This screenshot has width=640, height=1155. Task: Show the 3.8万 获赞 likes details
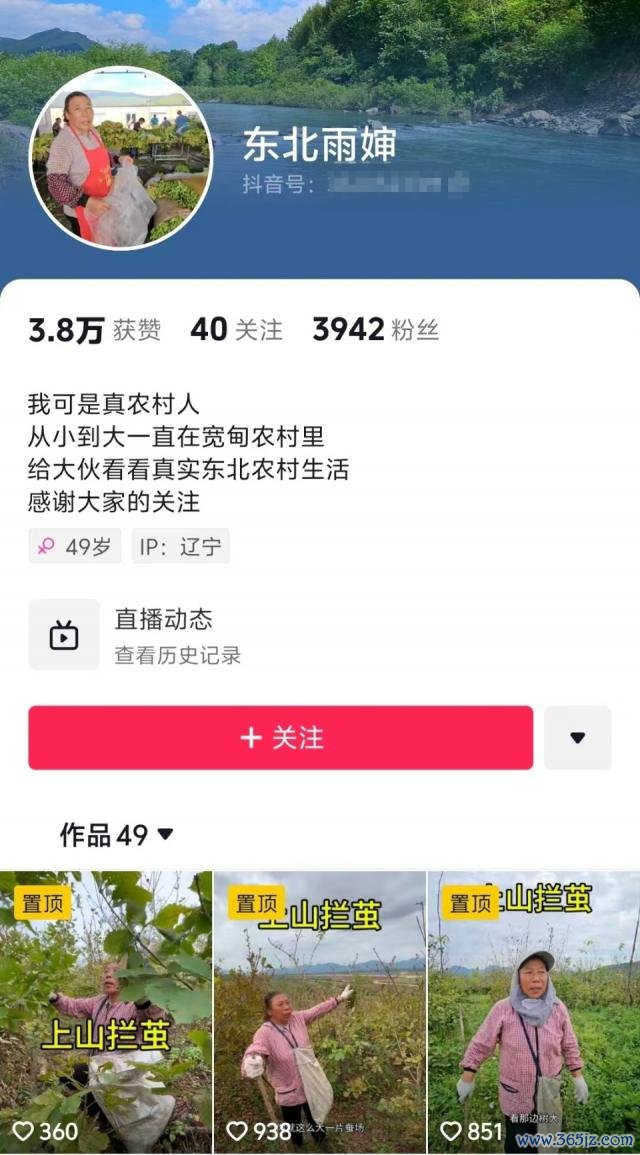[x=94, y=329]
